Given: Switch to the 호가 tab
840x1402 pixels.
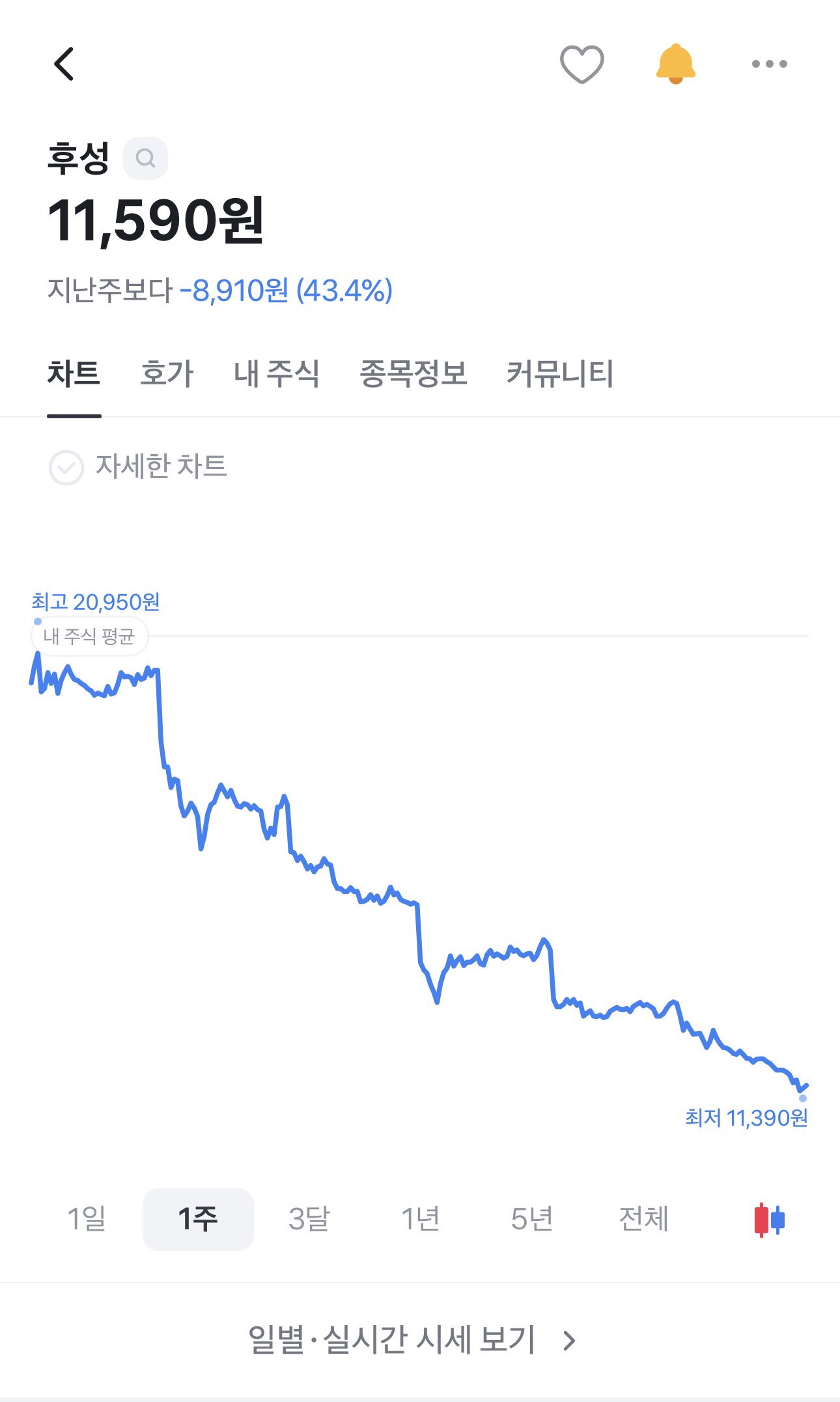Looking at the screenshot, I should coord(167,374).
